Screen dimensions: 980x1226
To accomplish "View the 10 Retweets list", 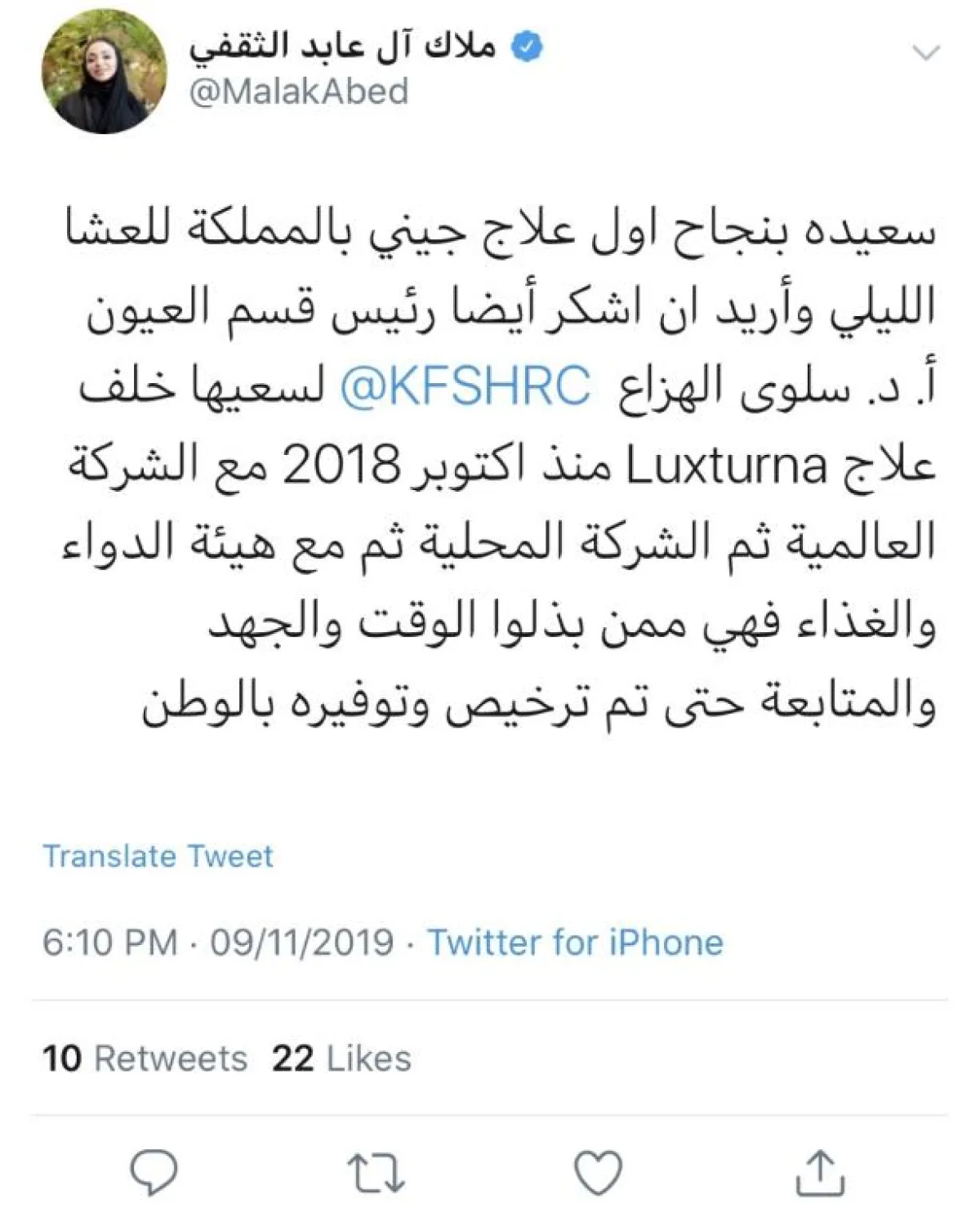I will [x=145, y=1059].
